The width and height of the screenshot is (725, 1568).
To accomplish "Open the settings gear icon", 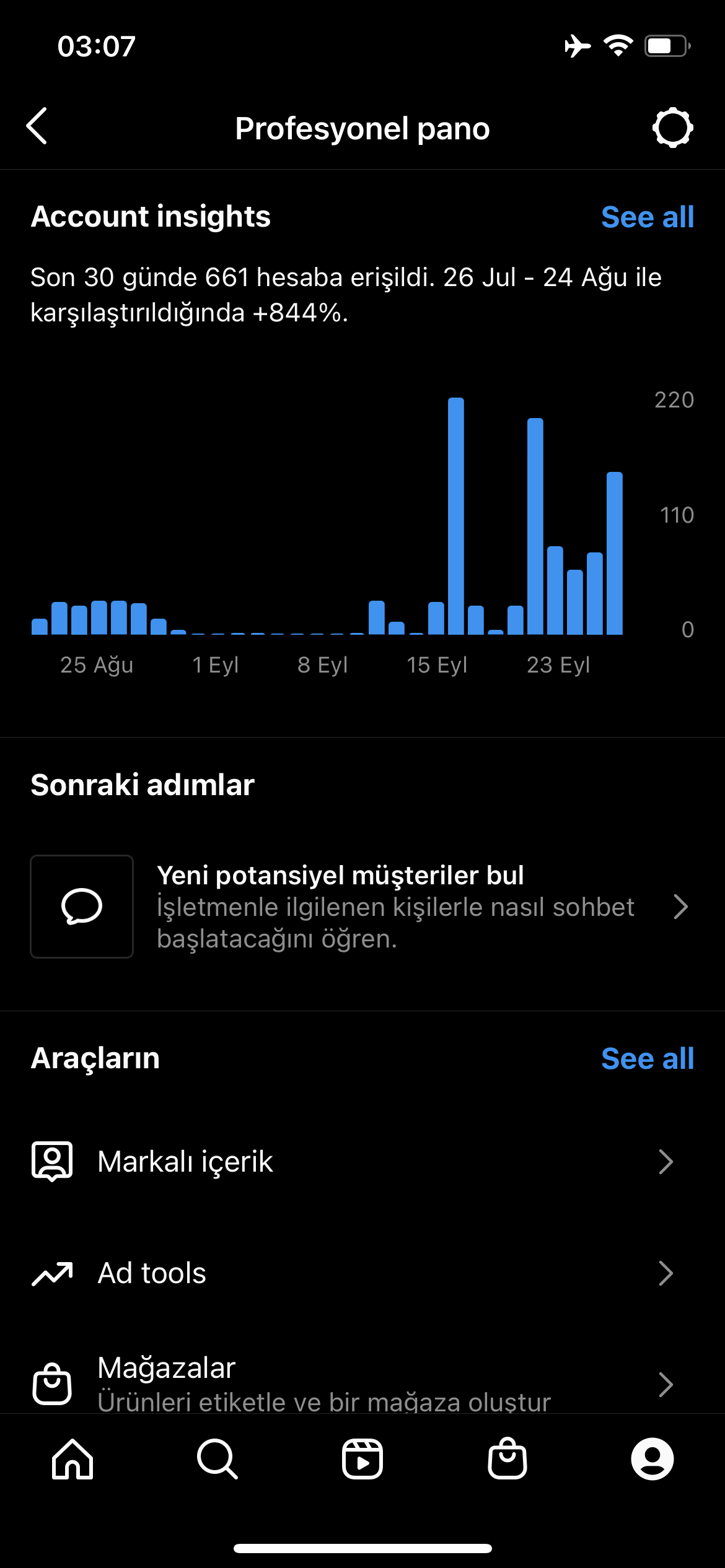I will coord(672,128).
